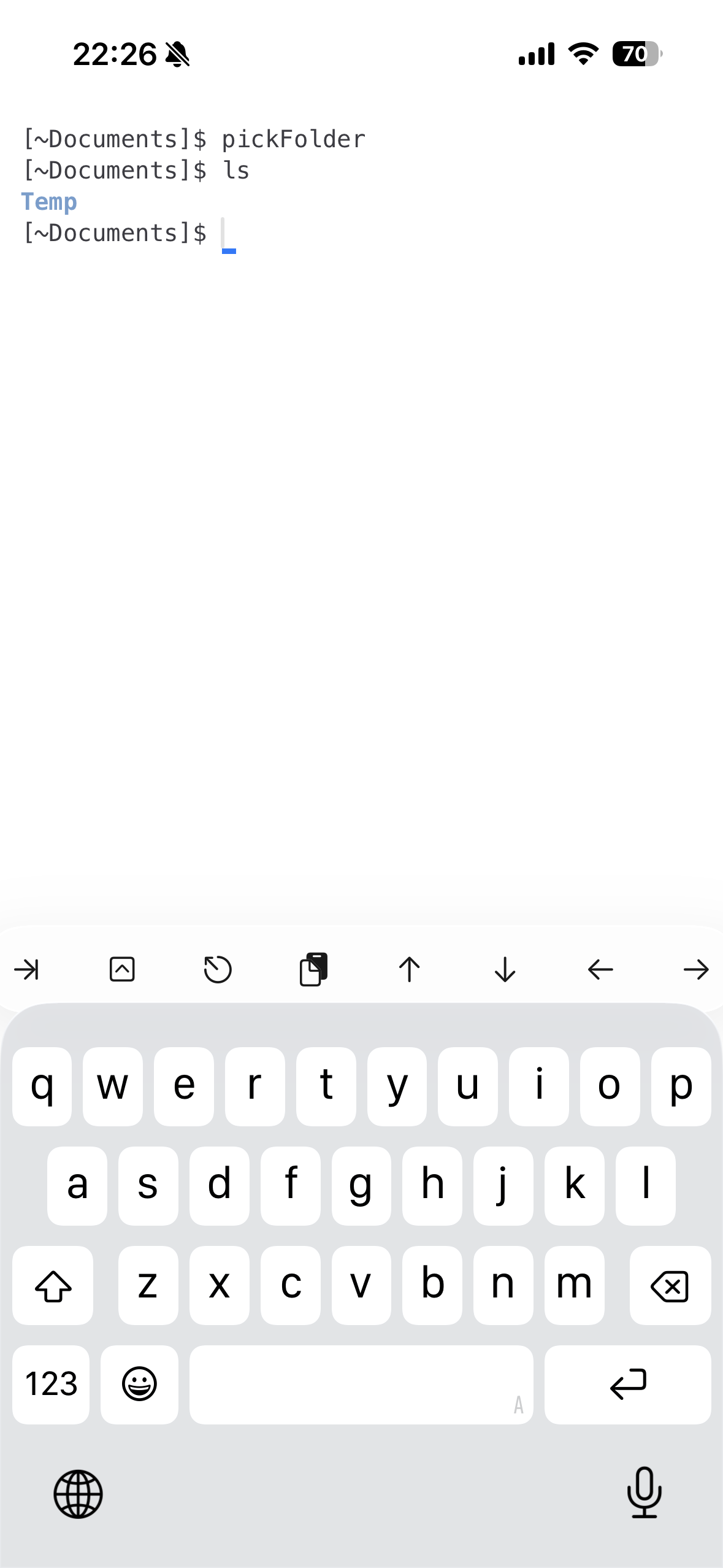The height and width of the screenshot is (1568, 723).
Task: Tap the down arrow key in the toolbar
Action: click(505, 970)
